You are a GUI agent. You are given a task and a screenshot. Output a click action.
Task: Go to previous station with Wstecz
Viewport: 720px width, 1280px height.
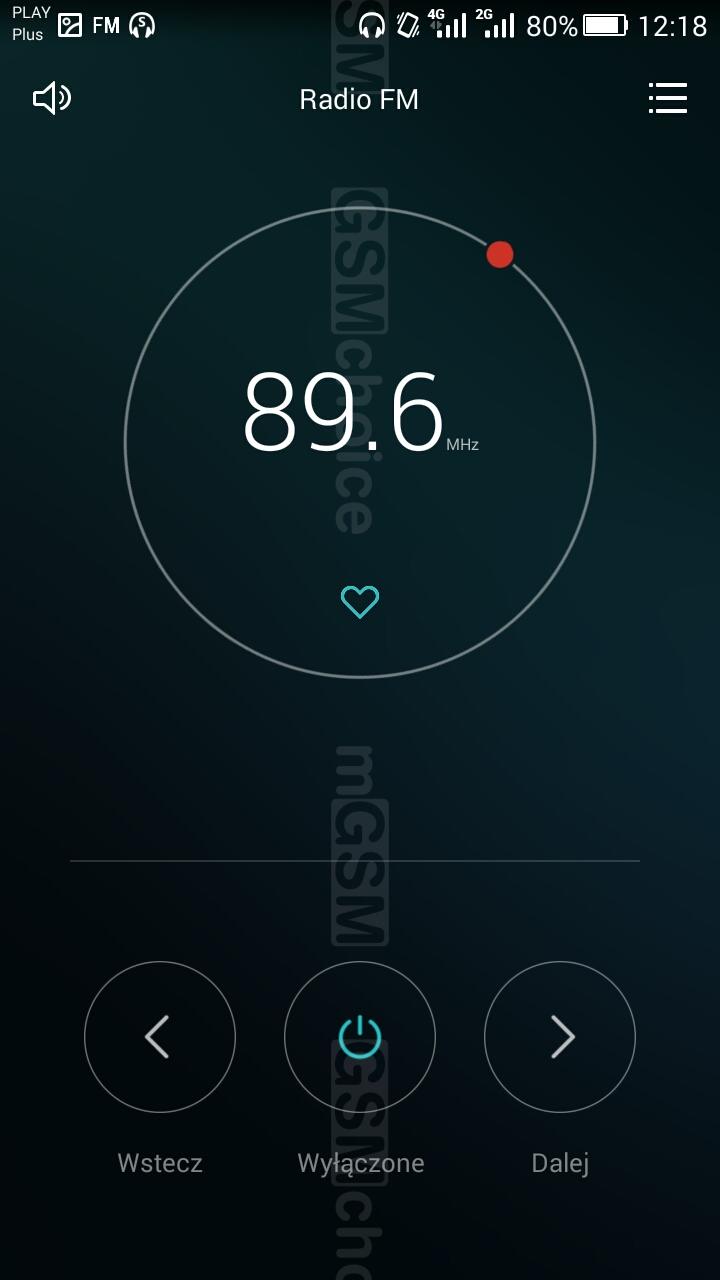[160, 1037]
